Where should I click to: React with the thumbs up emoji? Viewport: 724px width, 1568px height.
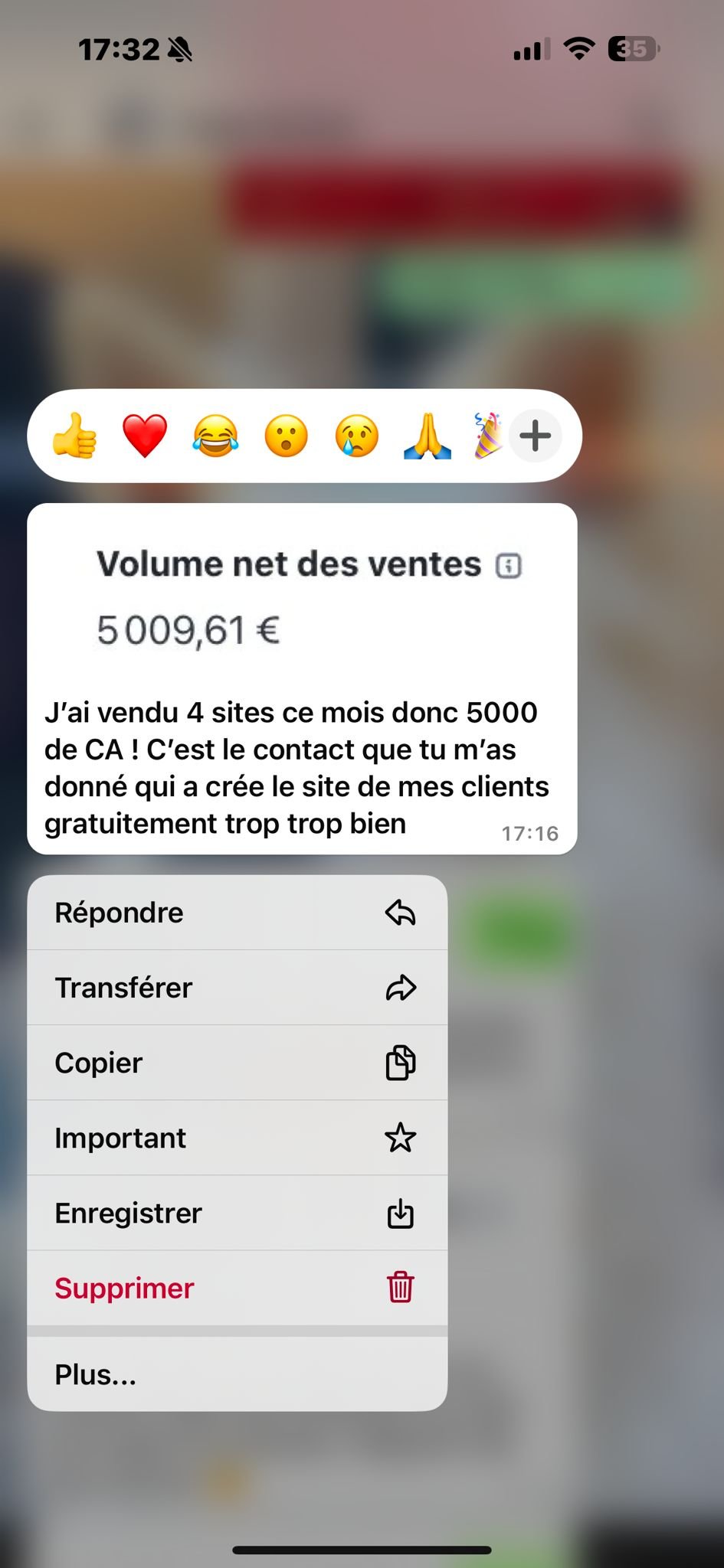coord(74,436)
